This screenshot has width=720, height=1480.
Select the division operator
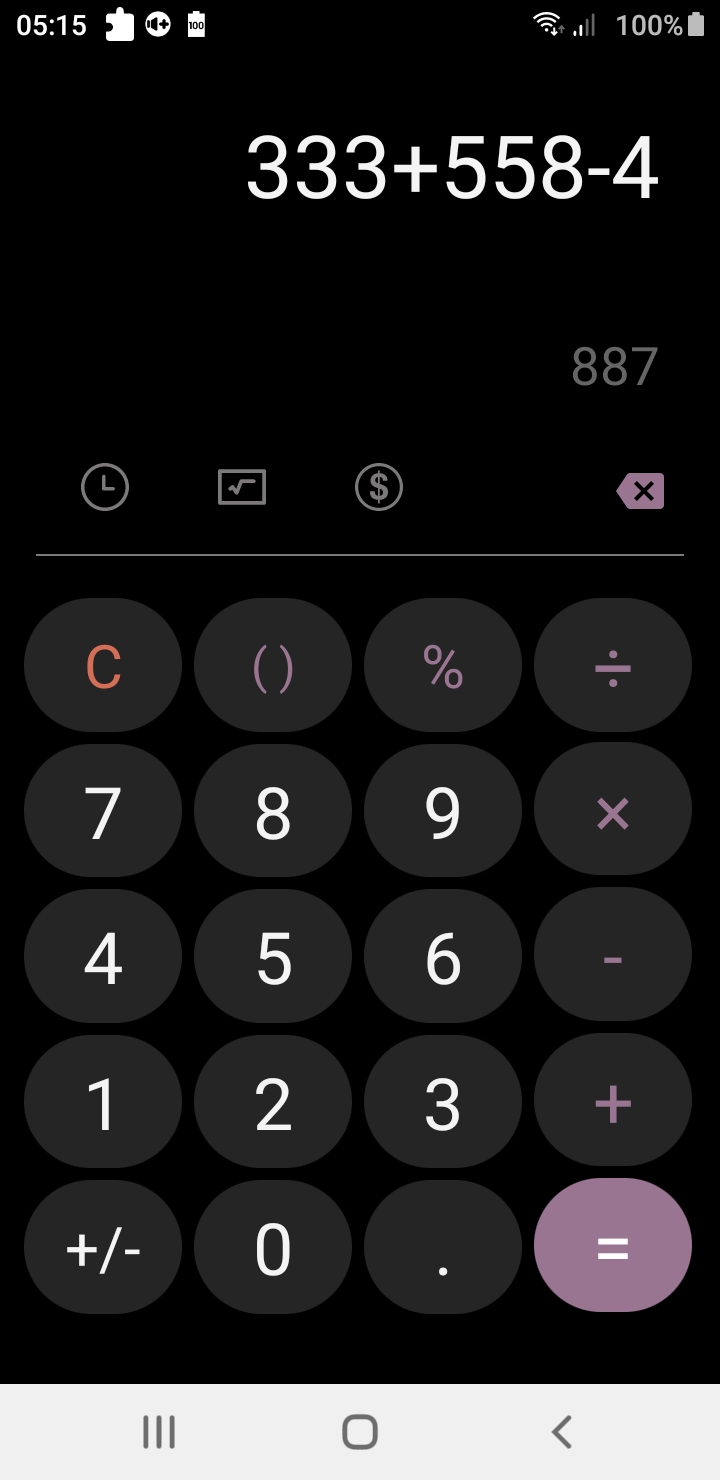point(613,666)
